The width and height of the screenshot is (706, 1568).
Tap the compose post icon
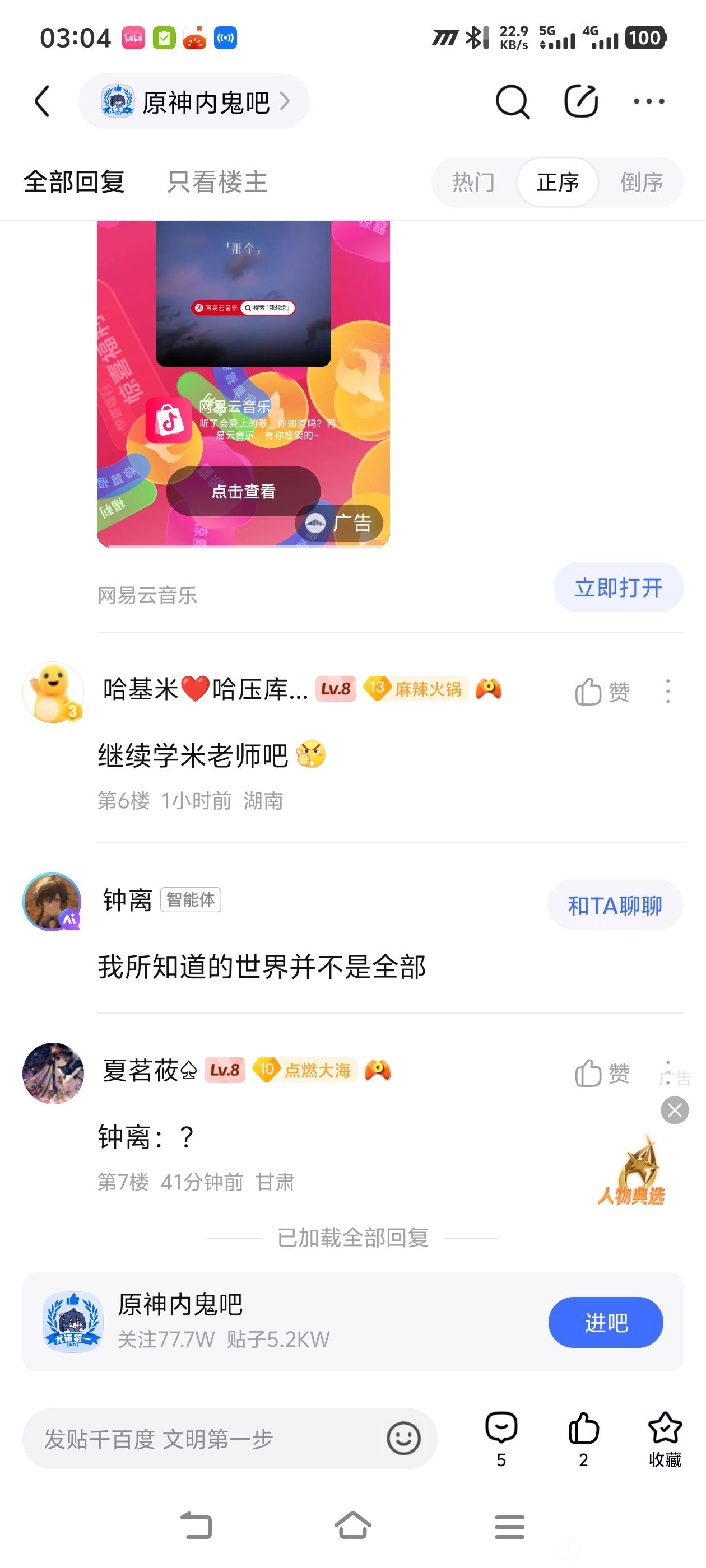coord(580,102)
